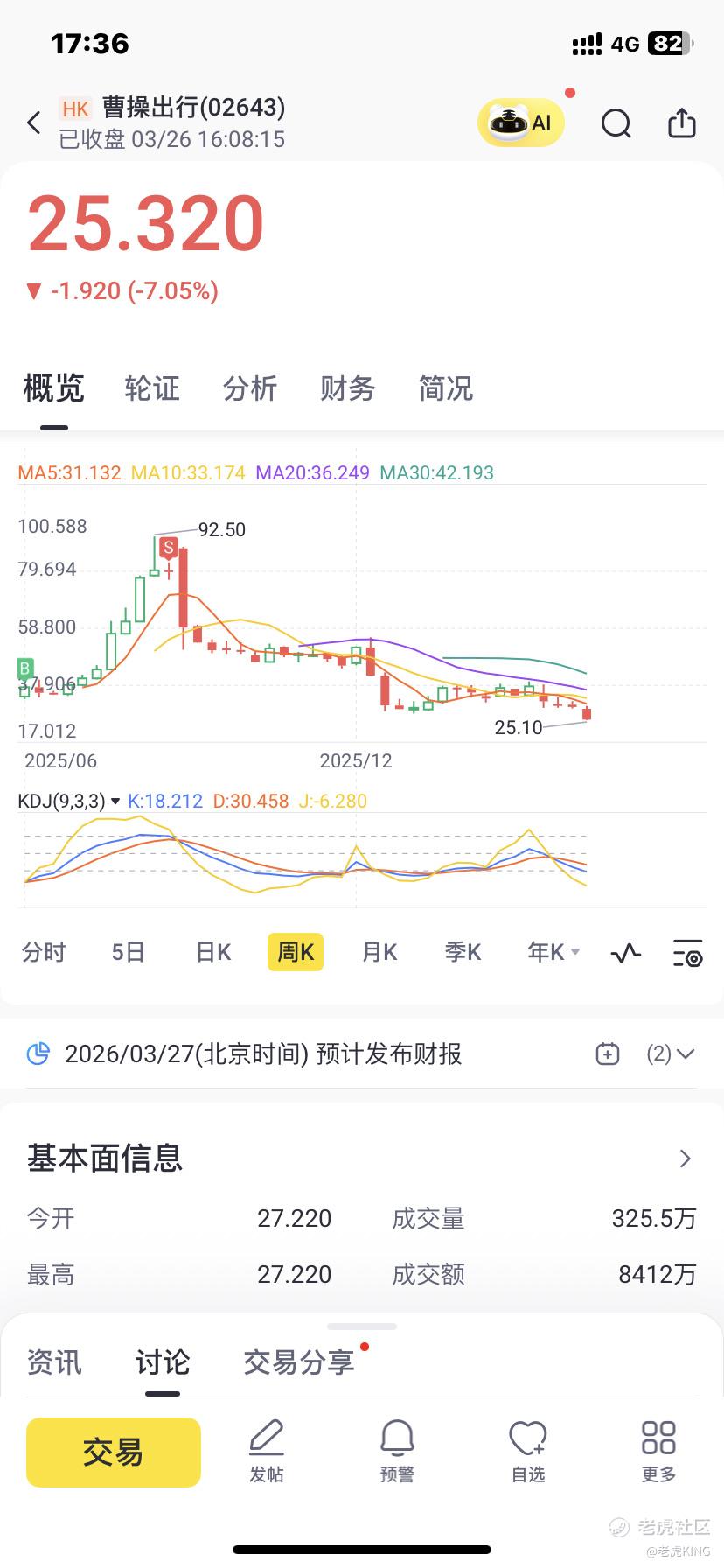Go back from stock detail page

(34, 122)
